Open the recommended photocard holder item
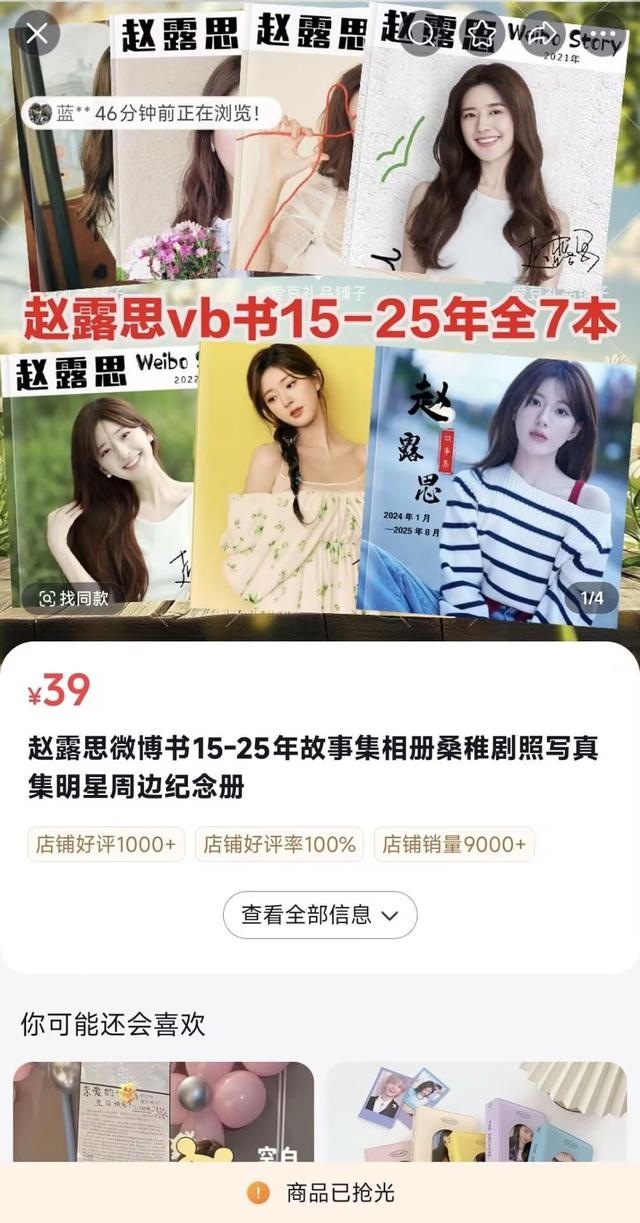Screen dimensions: 640x1223 476,1112
